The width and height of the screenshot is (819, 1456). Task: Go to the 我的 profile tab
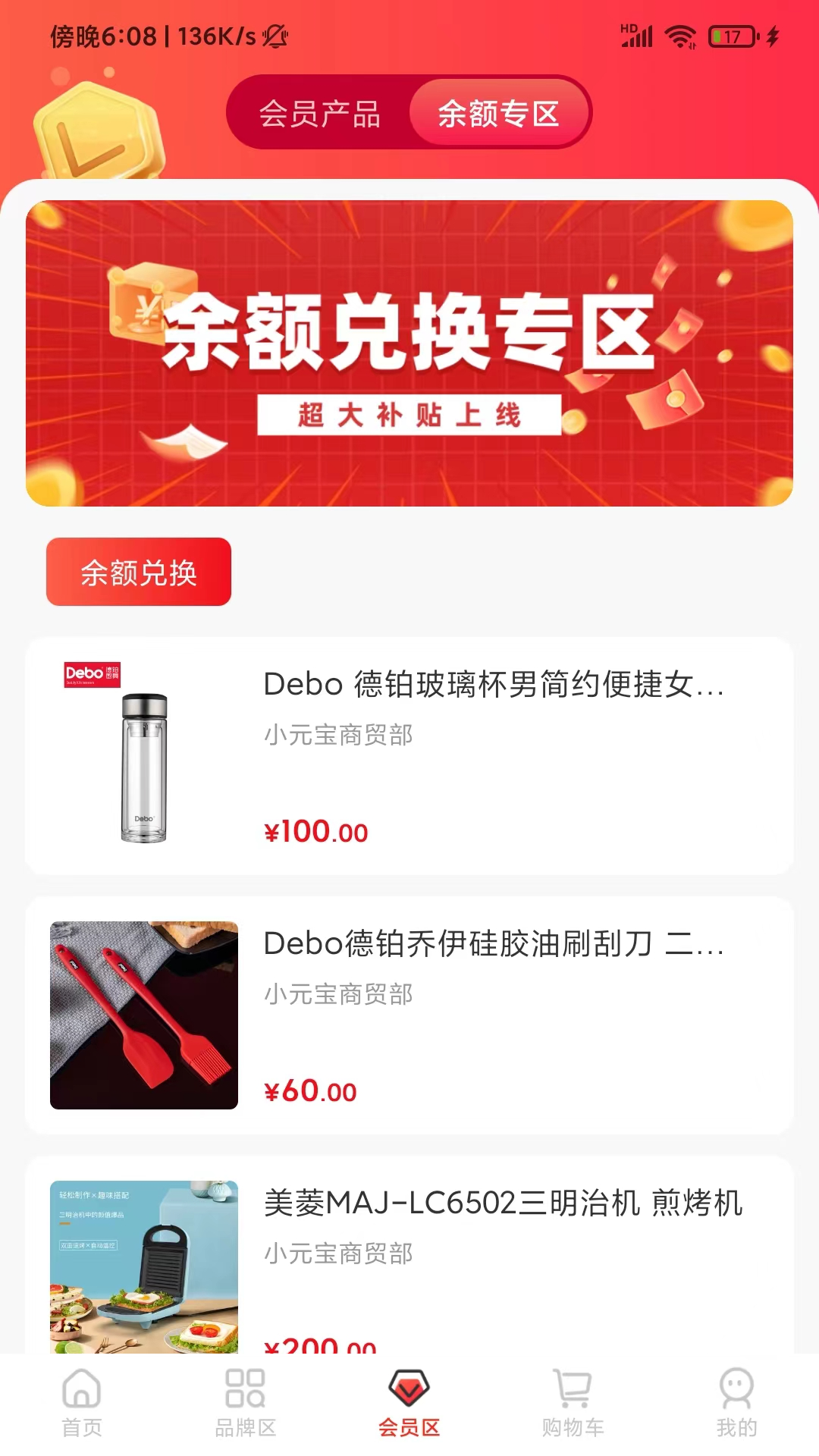(736, 1403)
